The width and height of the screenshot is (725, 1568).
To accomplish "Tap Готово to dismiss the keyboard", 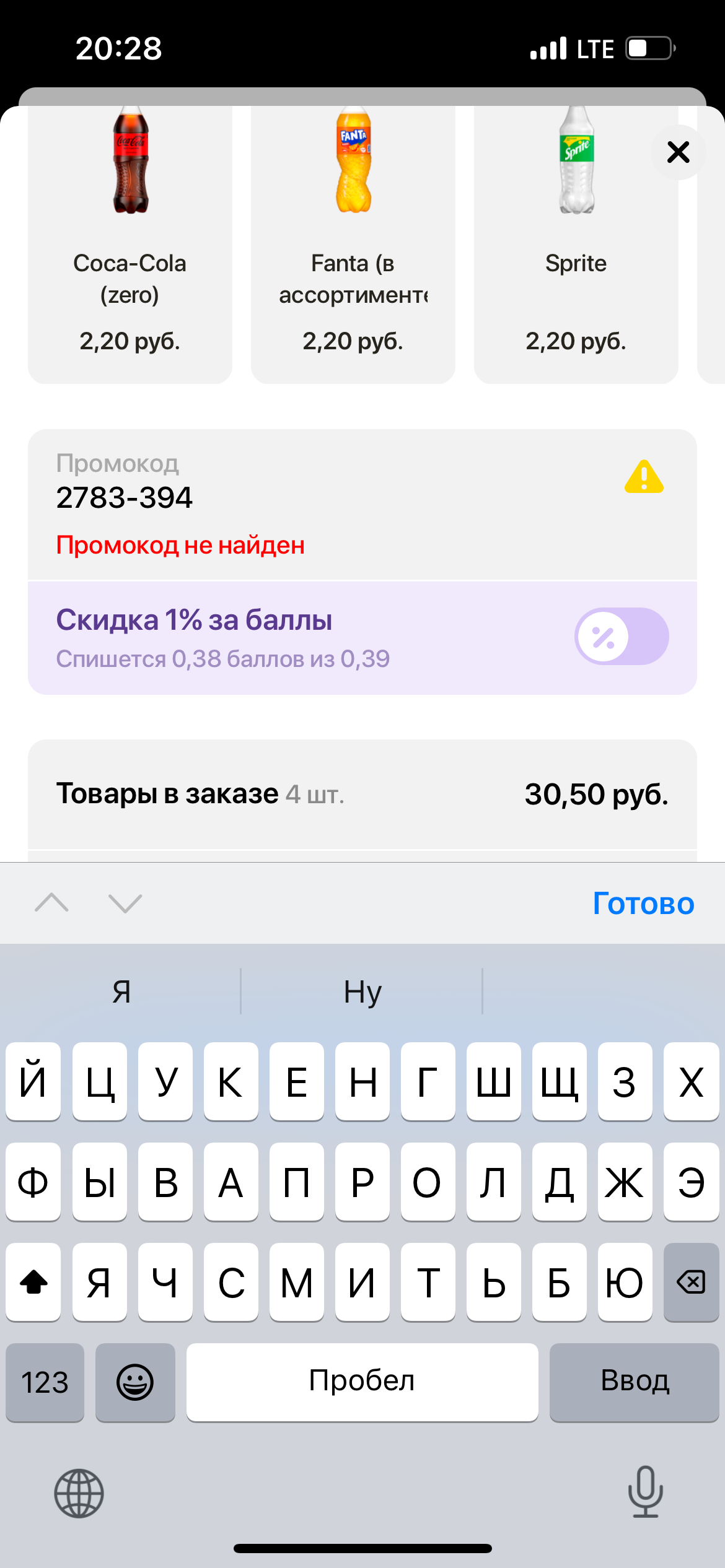I will [643, 904].
